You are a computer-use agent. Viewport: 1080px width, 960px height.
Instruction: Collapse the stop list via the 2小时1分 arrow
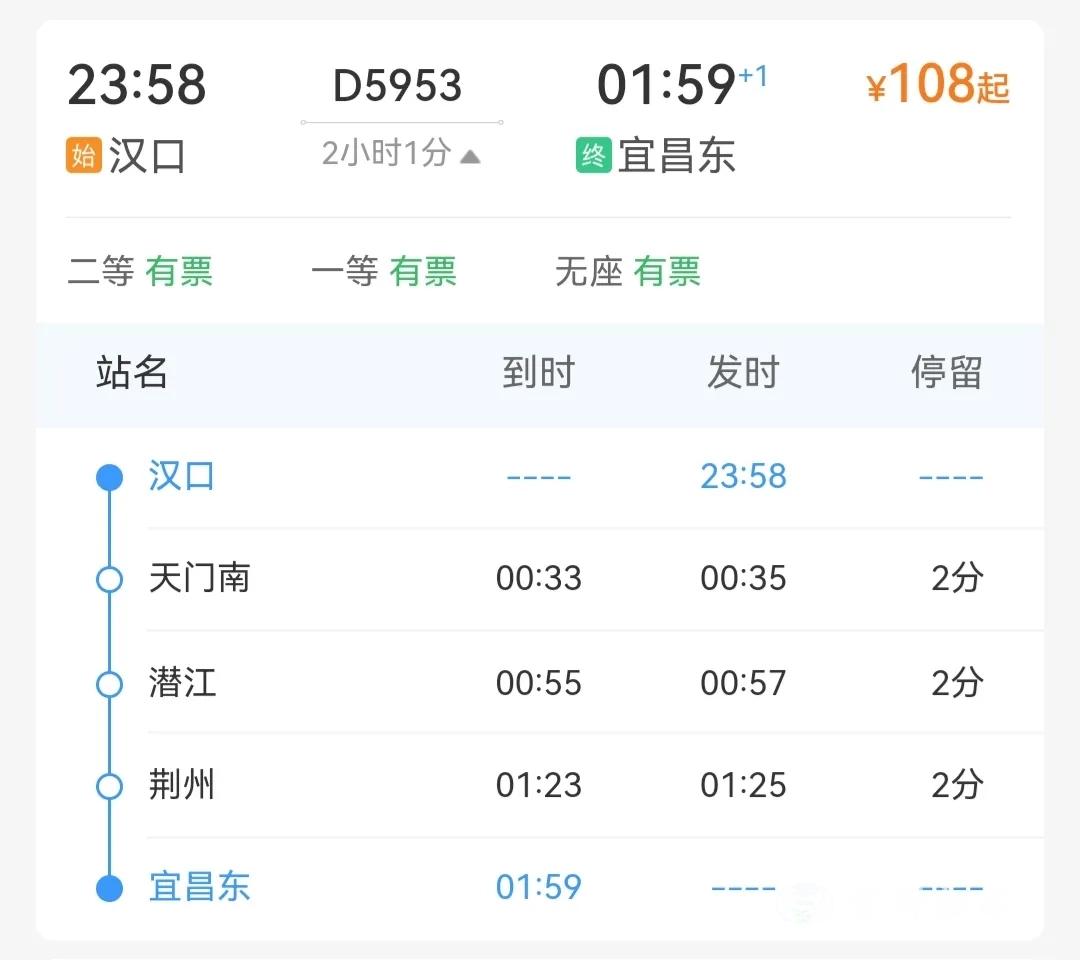point(470,156)
